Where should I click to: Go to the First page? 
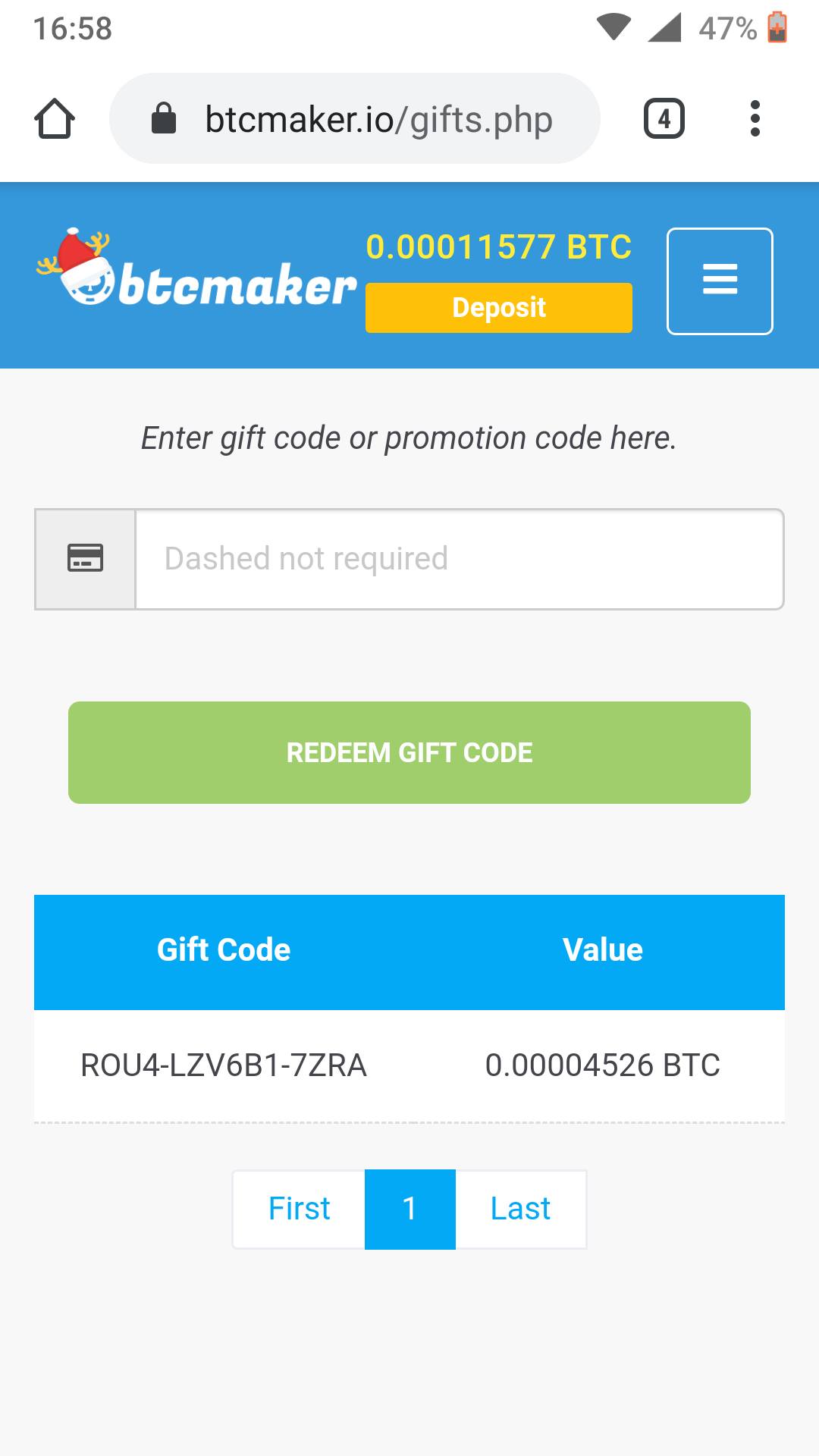(x=299, y=1209)
